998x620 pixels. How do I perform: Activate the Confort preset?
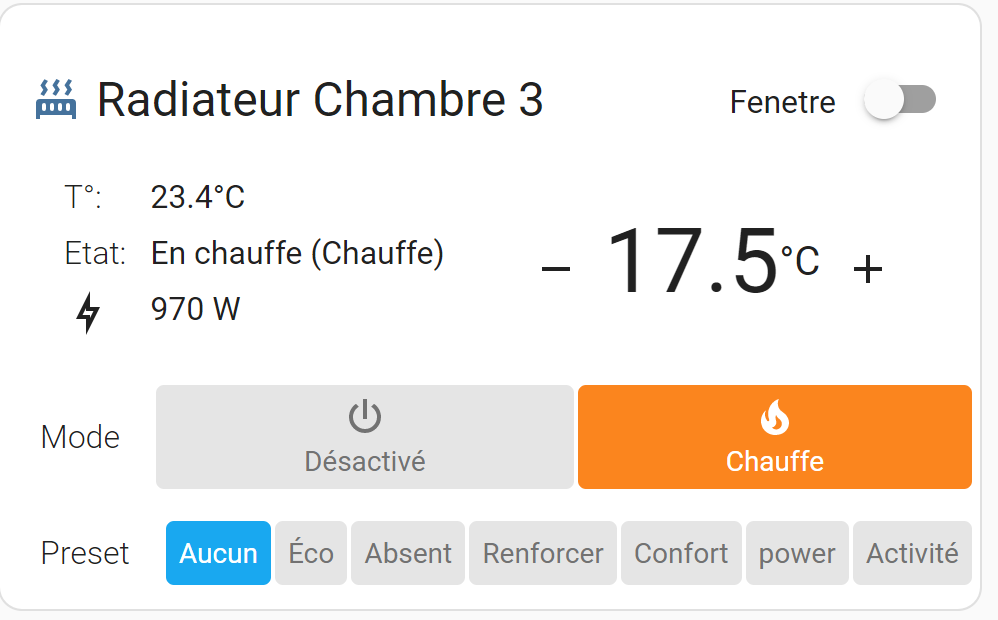(x=681, y=553)
